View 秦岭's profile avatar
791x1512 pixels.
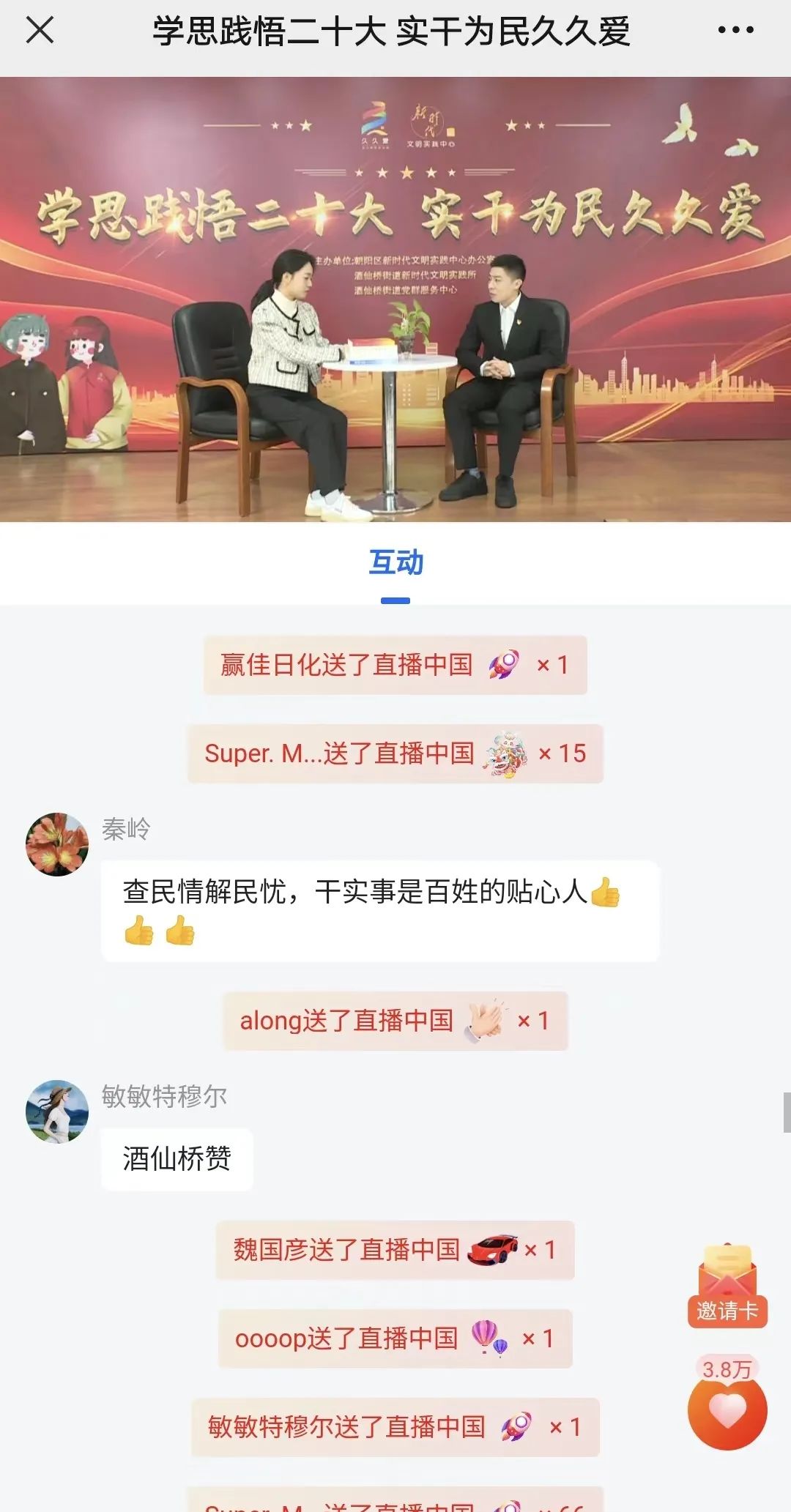click(x=57, y=844)
